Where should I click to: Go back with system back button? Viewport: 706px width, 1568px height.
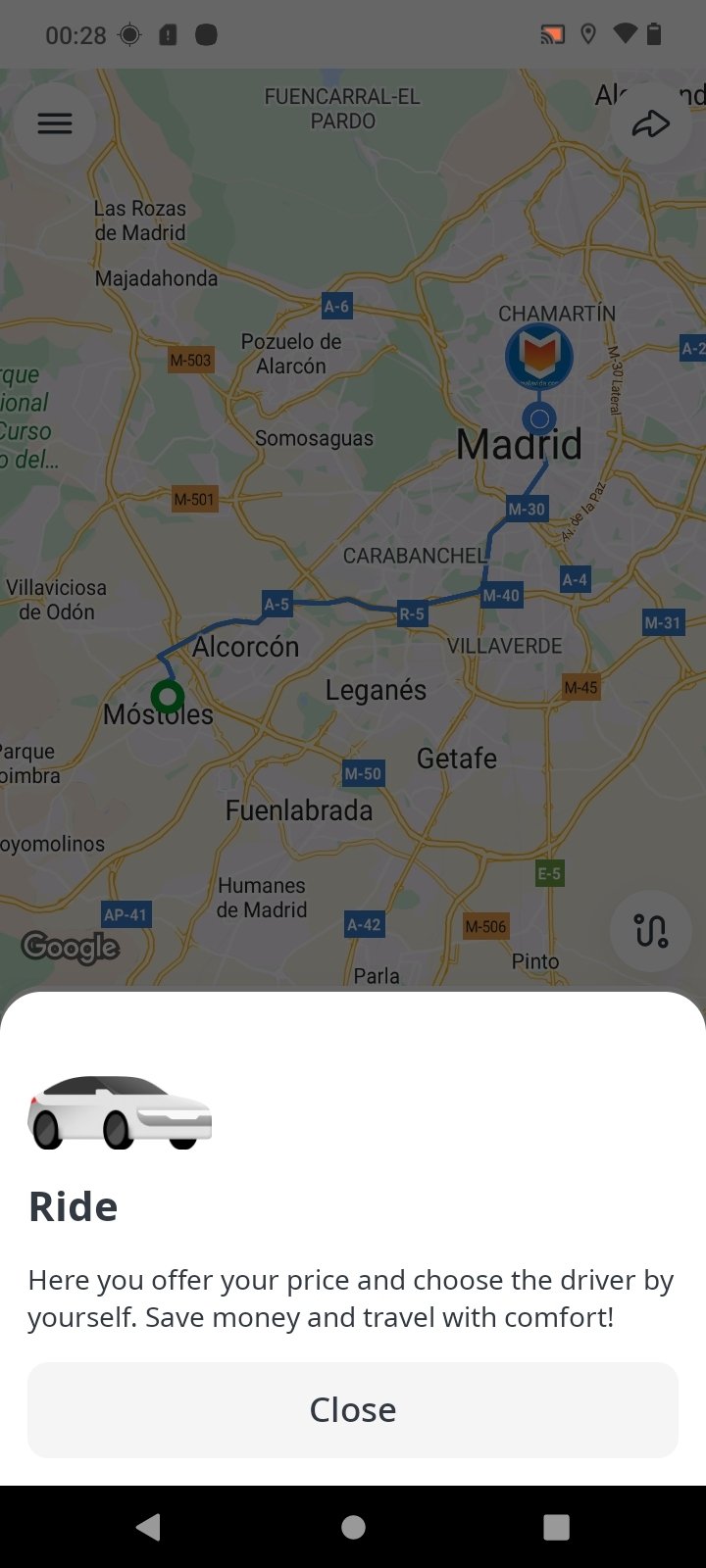pos(148,1527)
